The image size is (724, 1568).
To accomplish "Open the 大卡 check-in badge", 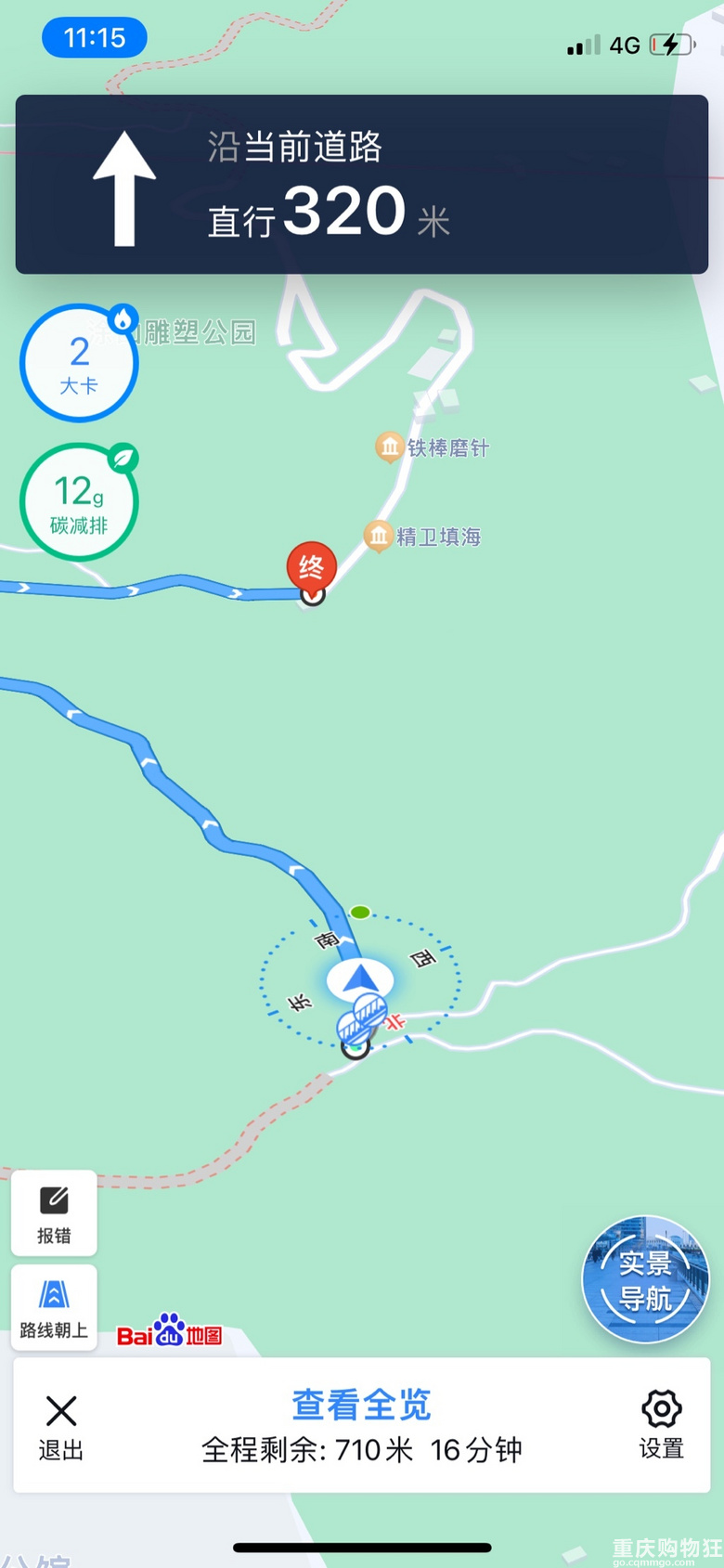I will 79,363.
